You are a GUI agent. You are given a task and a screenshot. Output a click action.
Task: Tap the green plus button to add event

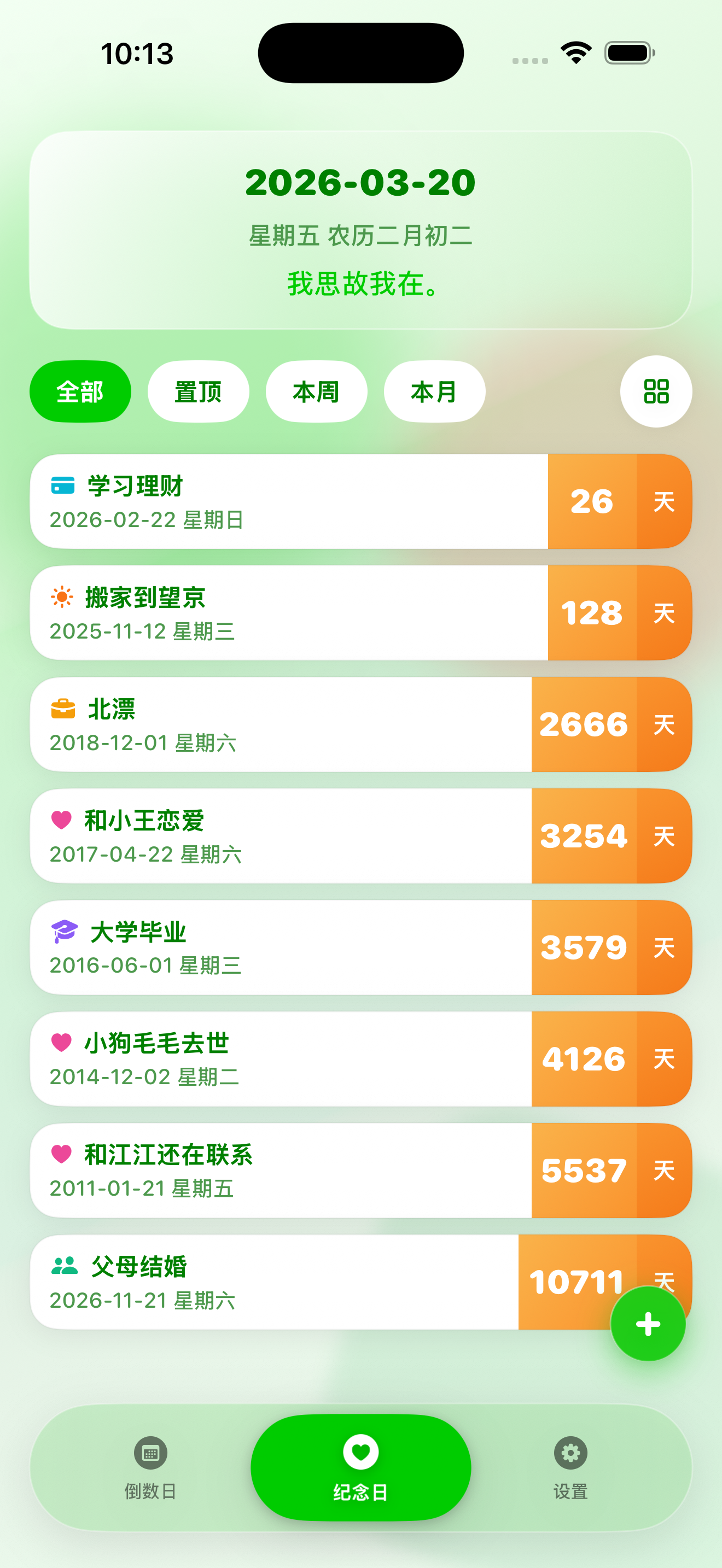click(648, 1324)
